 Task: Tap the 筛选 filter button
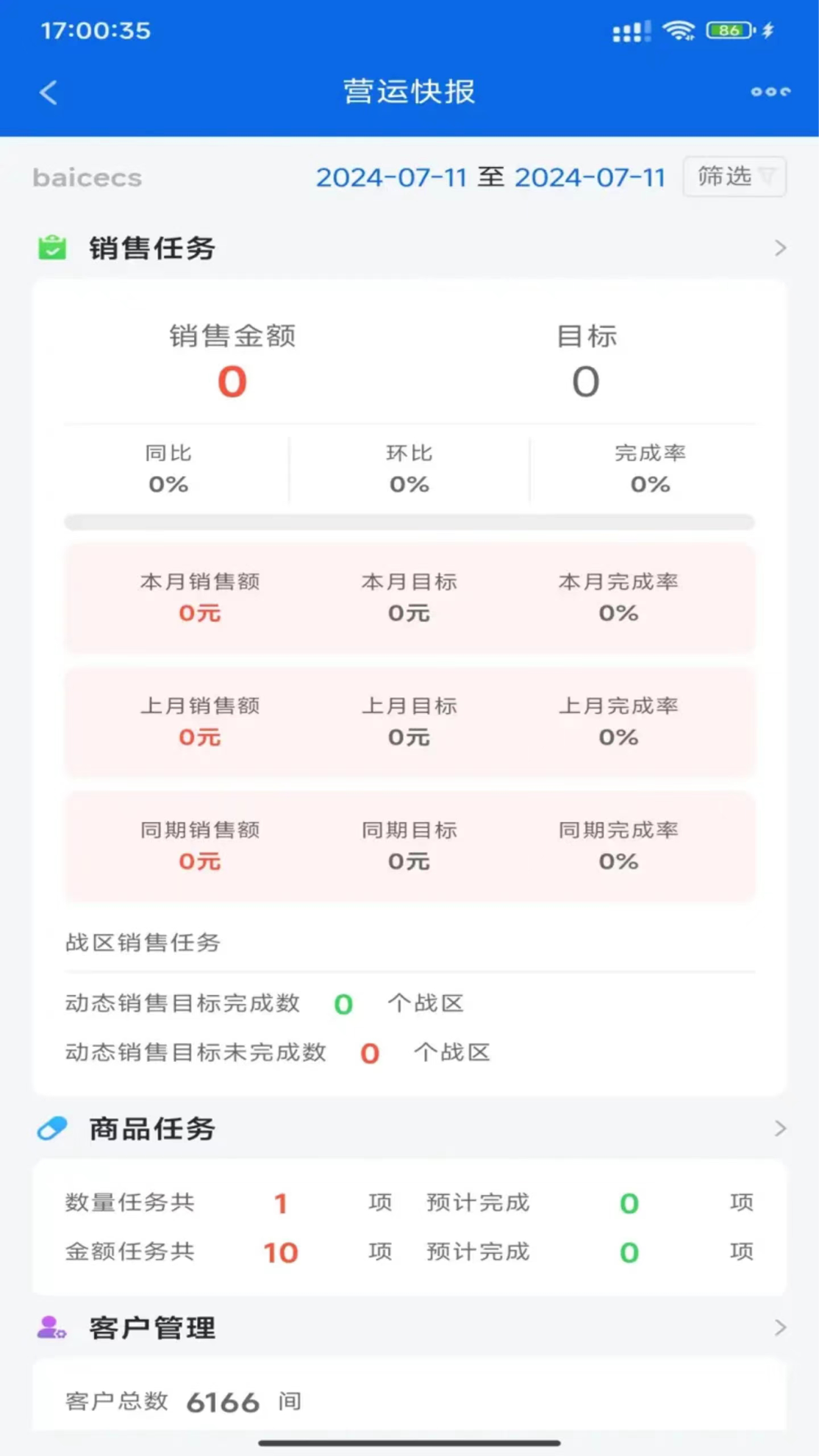(734, 176)
